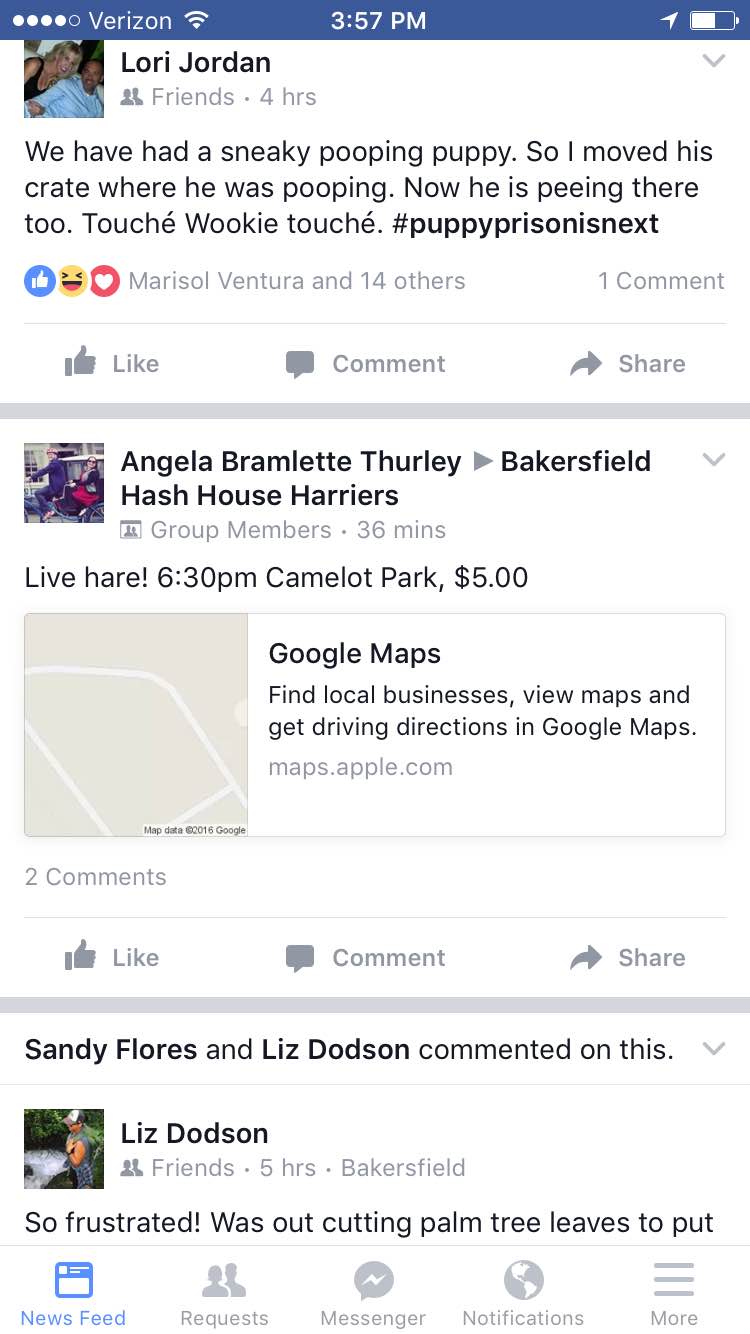Like Lori Jordan's puppy post
Screen dimensions: 750x1334
coord(111,363)
